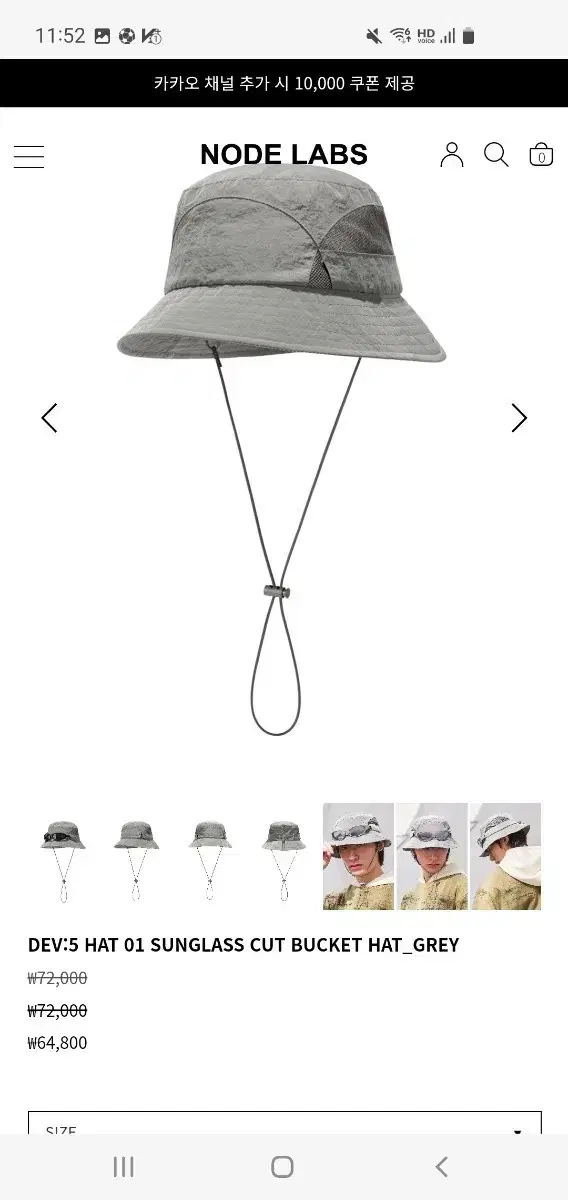This screenshot has width=568, height=1200.
Task: Open the hamburger menu
Action: 29,156
